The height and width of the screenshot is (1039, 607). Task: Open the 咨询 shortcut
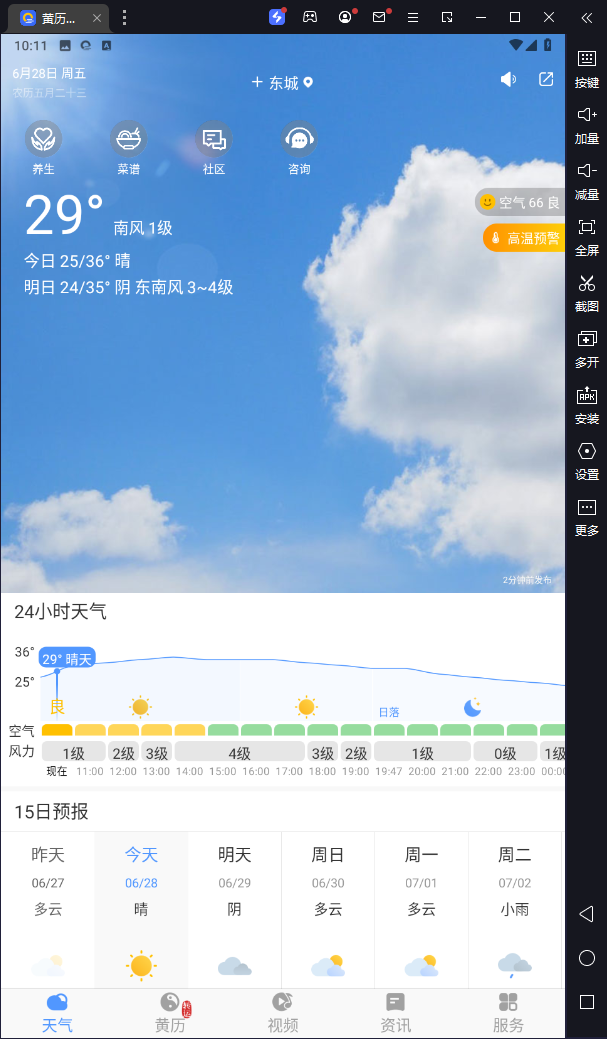click(x=299, y=148)
